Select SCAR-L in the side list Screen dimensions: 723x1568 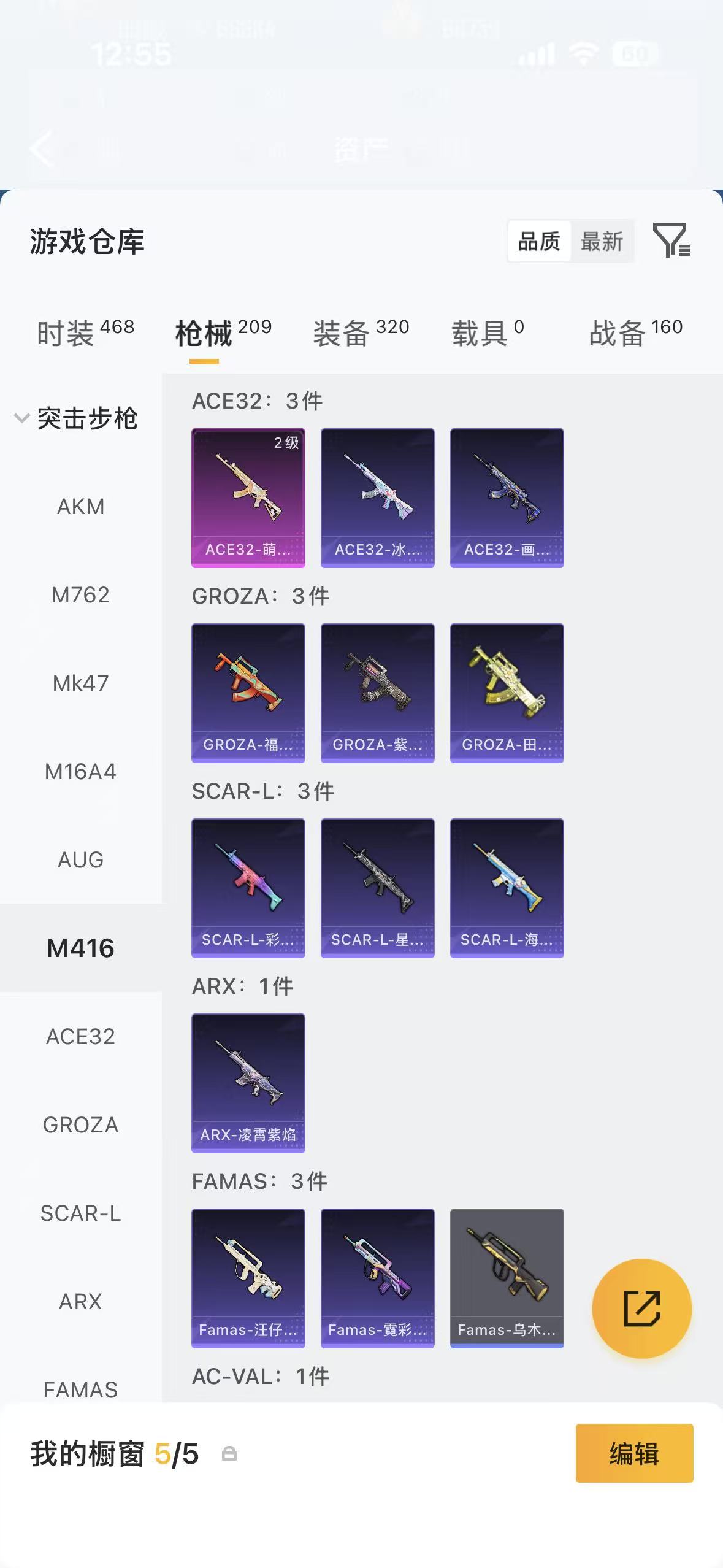point(80,1213)
